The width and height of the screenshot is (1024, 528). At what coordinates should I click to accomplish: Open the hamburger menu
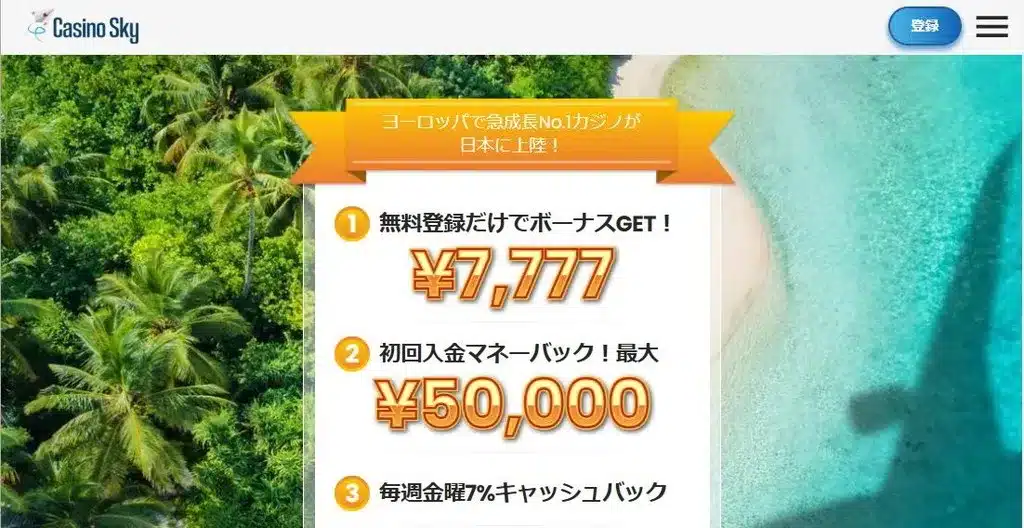tap(991, 27)
